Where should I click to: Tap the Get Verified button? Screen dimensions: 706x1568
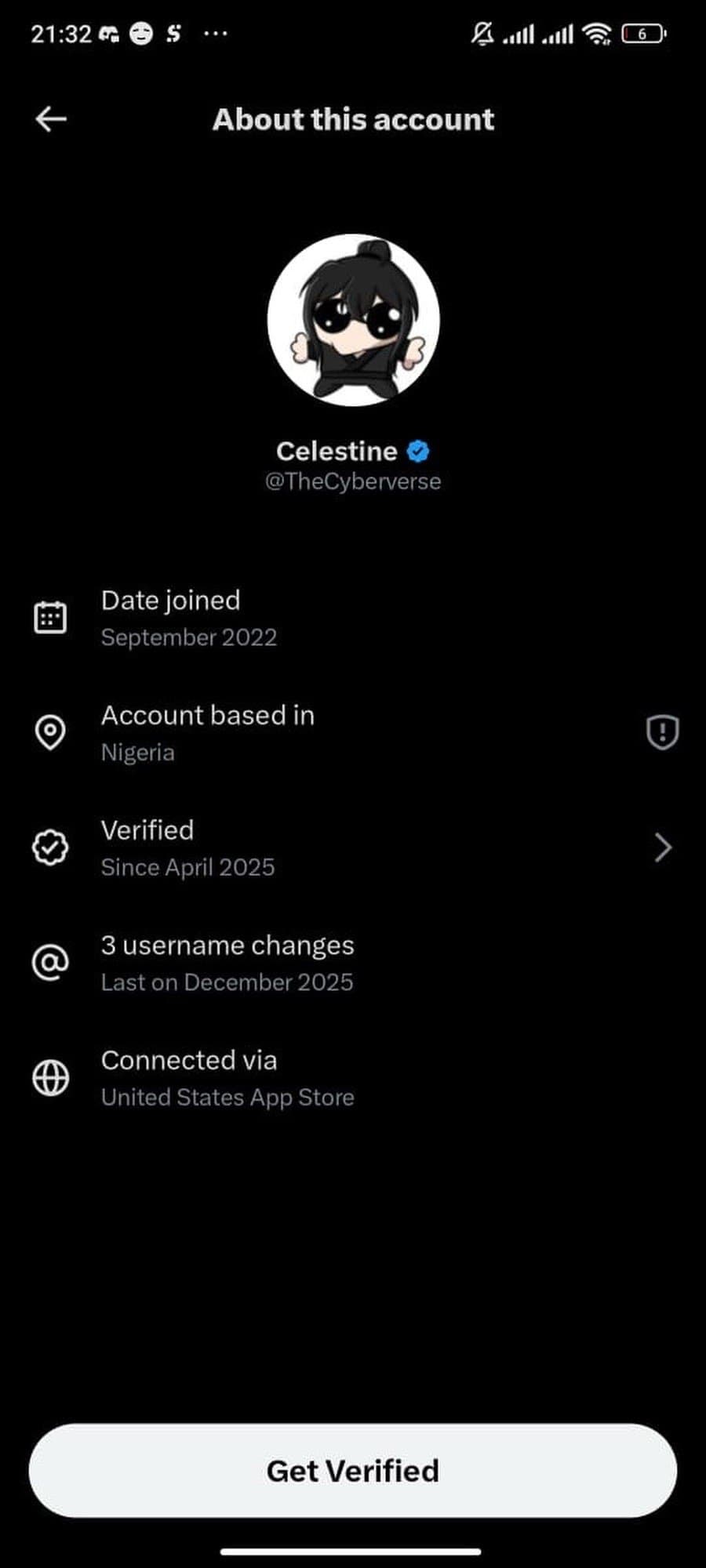coord(353,1471)
